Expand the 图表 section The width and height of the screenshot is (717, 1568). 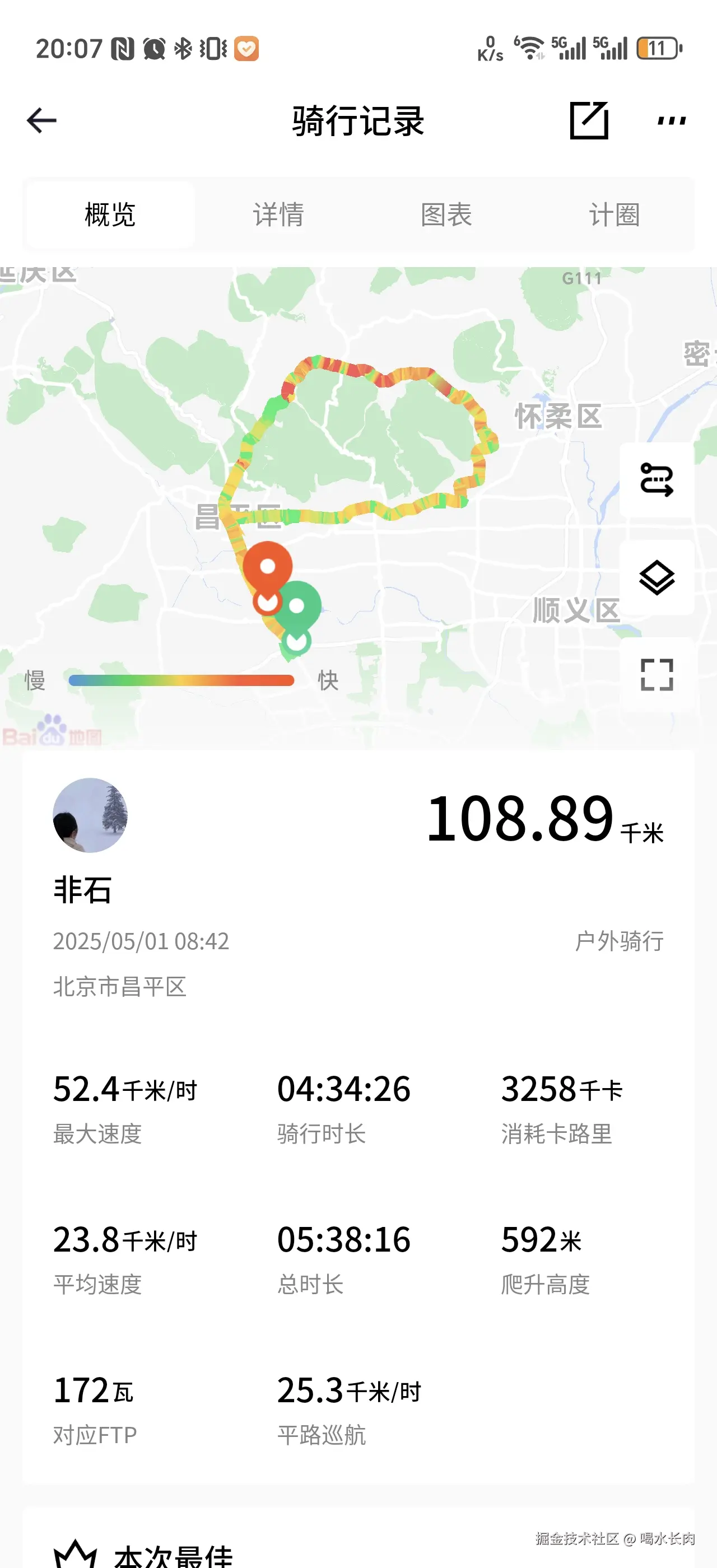pos(446,214)
